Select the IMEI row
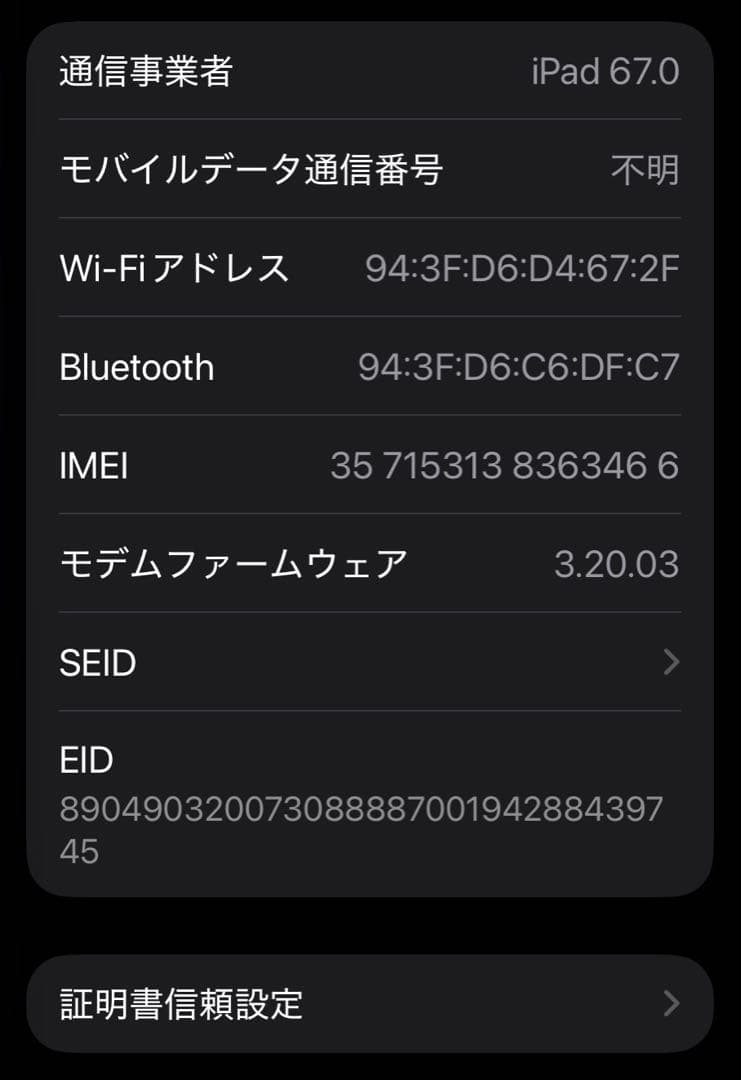This screenshot has width=741, height=1080. coord(370,465)
